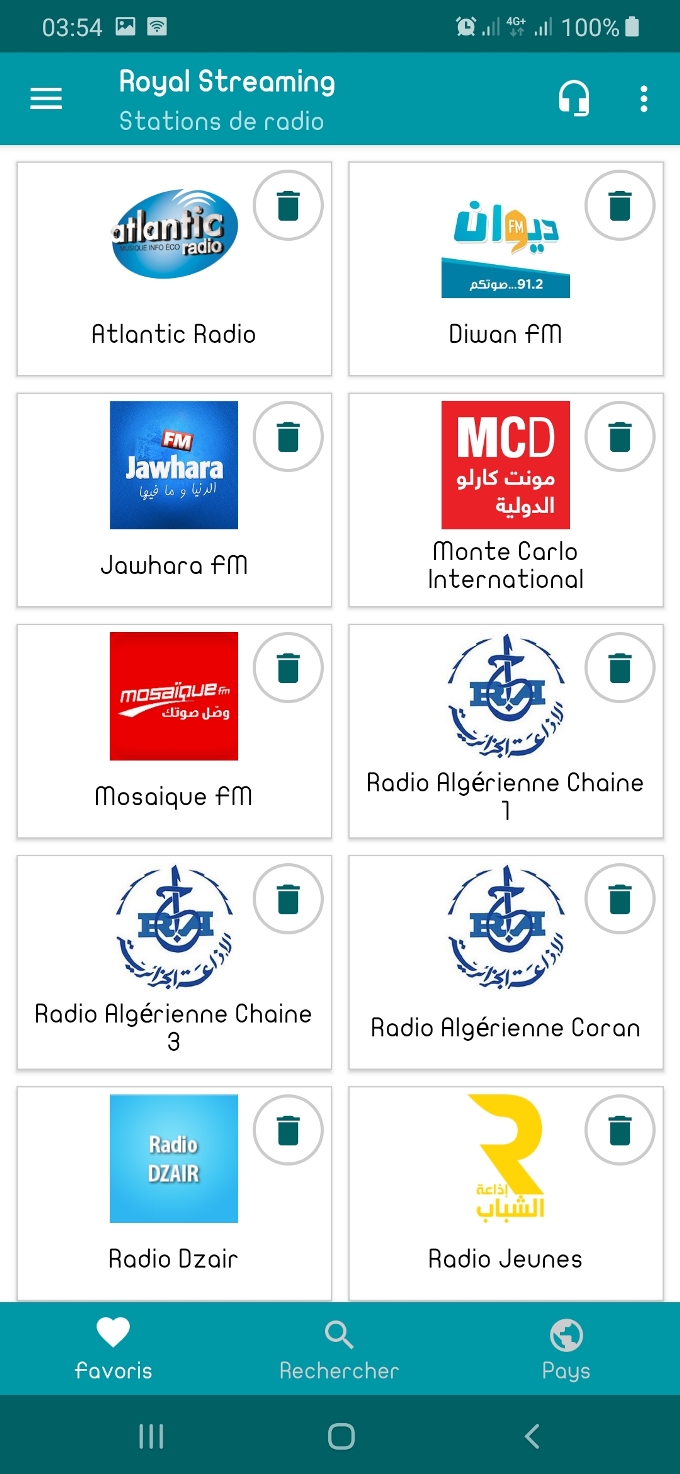Delete Diwan FM from favorites

620,206
